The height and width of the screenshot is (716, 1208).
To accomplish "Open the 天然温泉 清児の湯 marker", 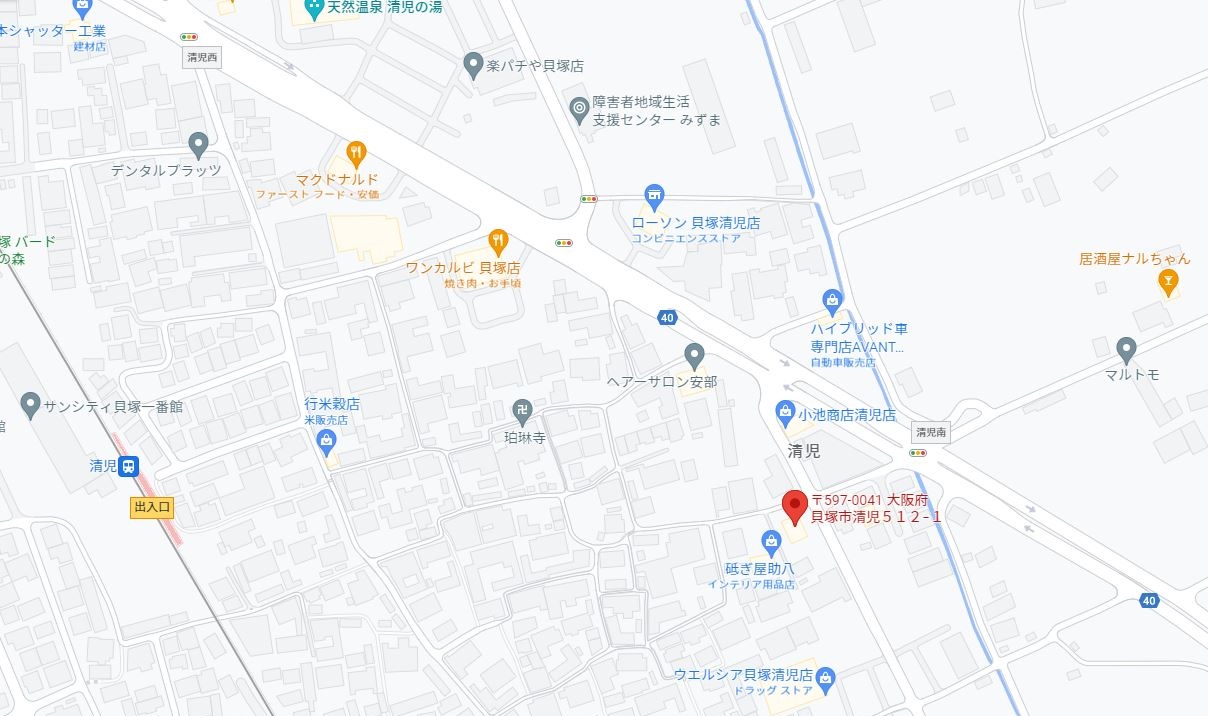I will [x=313, y=9].
